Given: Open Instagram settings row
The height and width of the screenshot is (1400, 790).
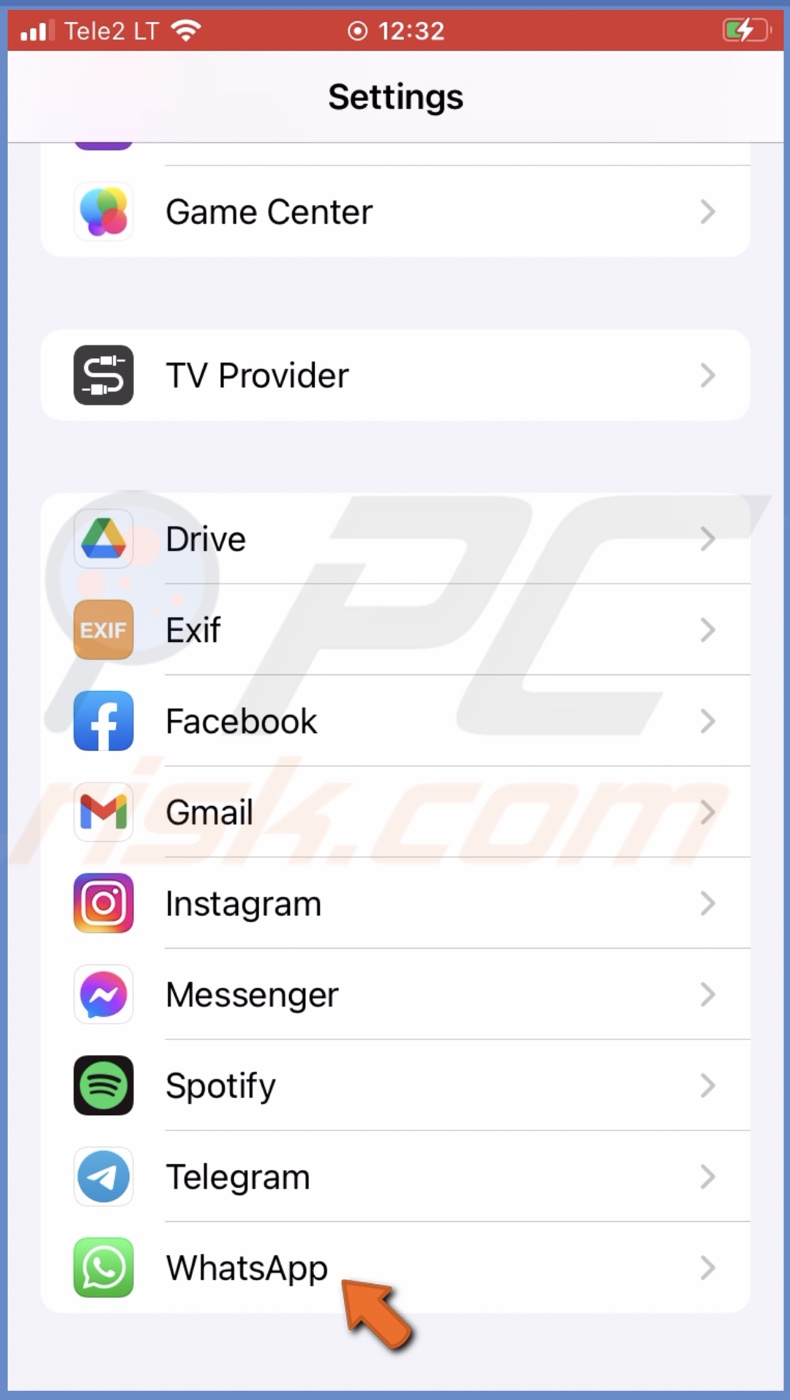Looking at the screenshot, I should coord(395,903).
